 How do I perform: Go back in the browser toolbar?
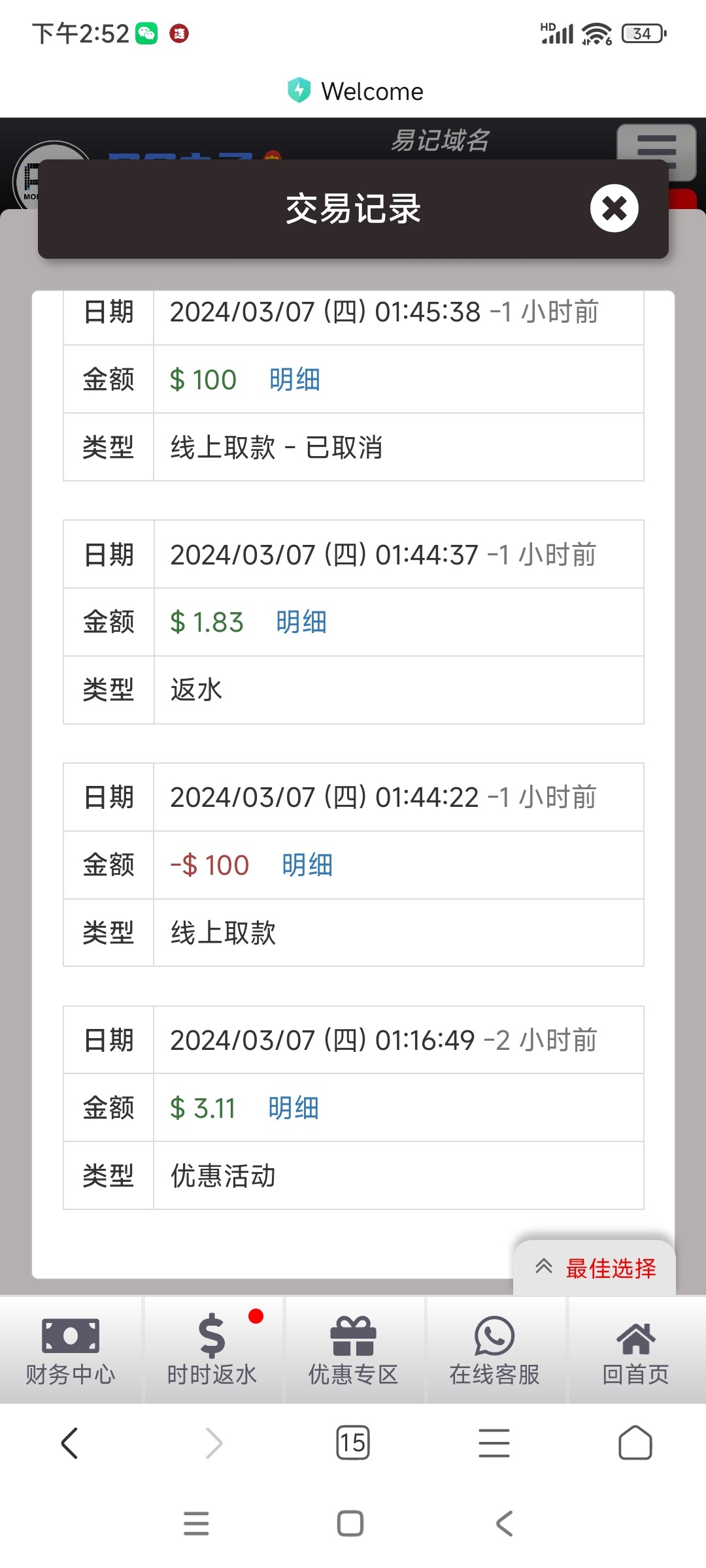click(70, 1443)
